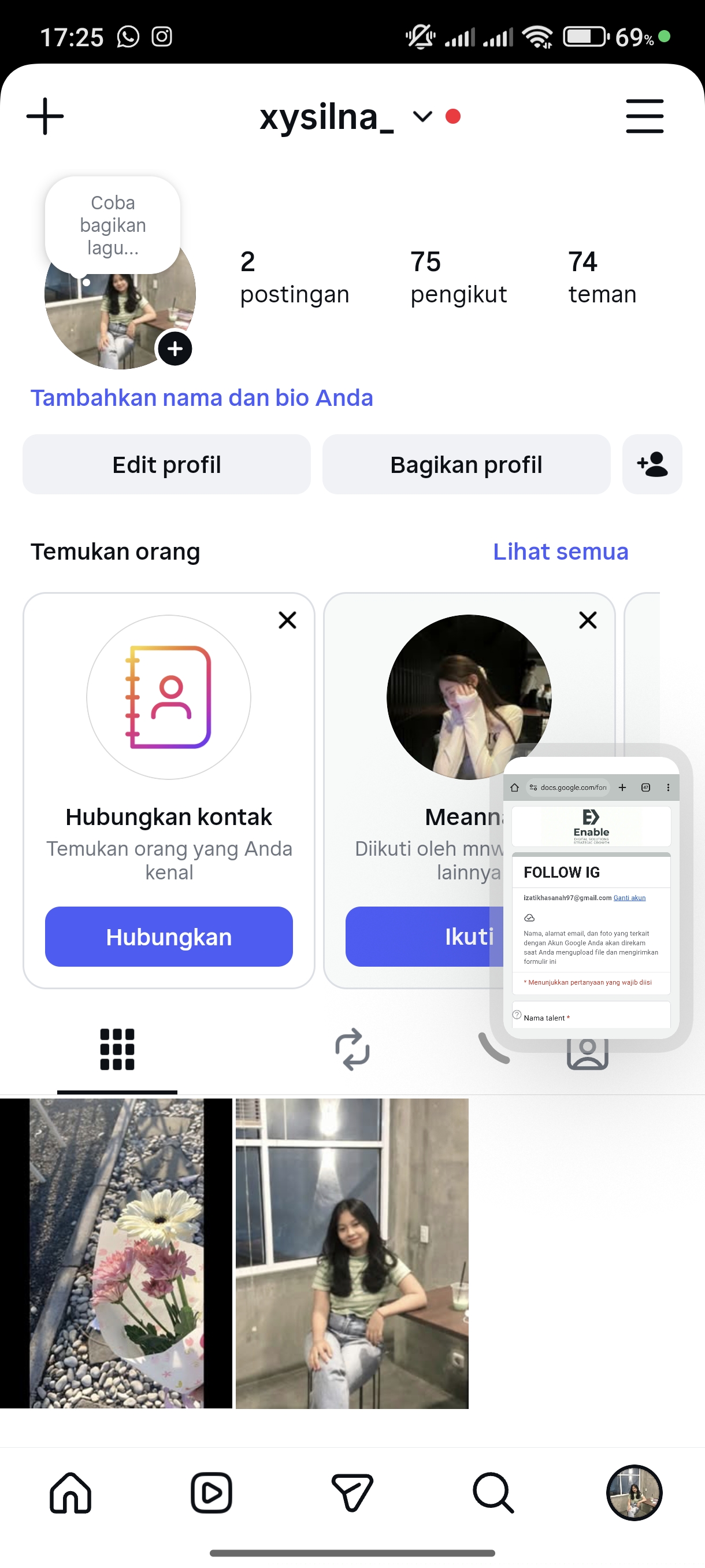Open Edit profil
This screenshot has height=1568, width=705.
coord(166,464)
